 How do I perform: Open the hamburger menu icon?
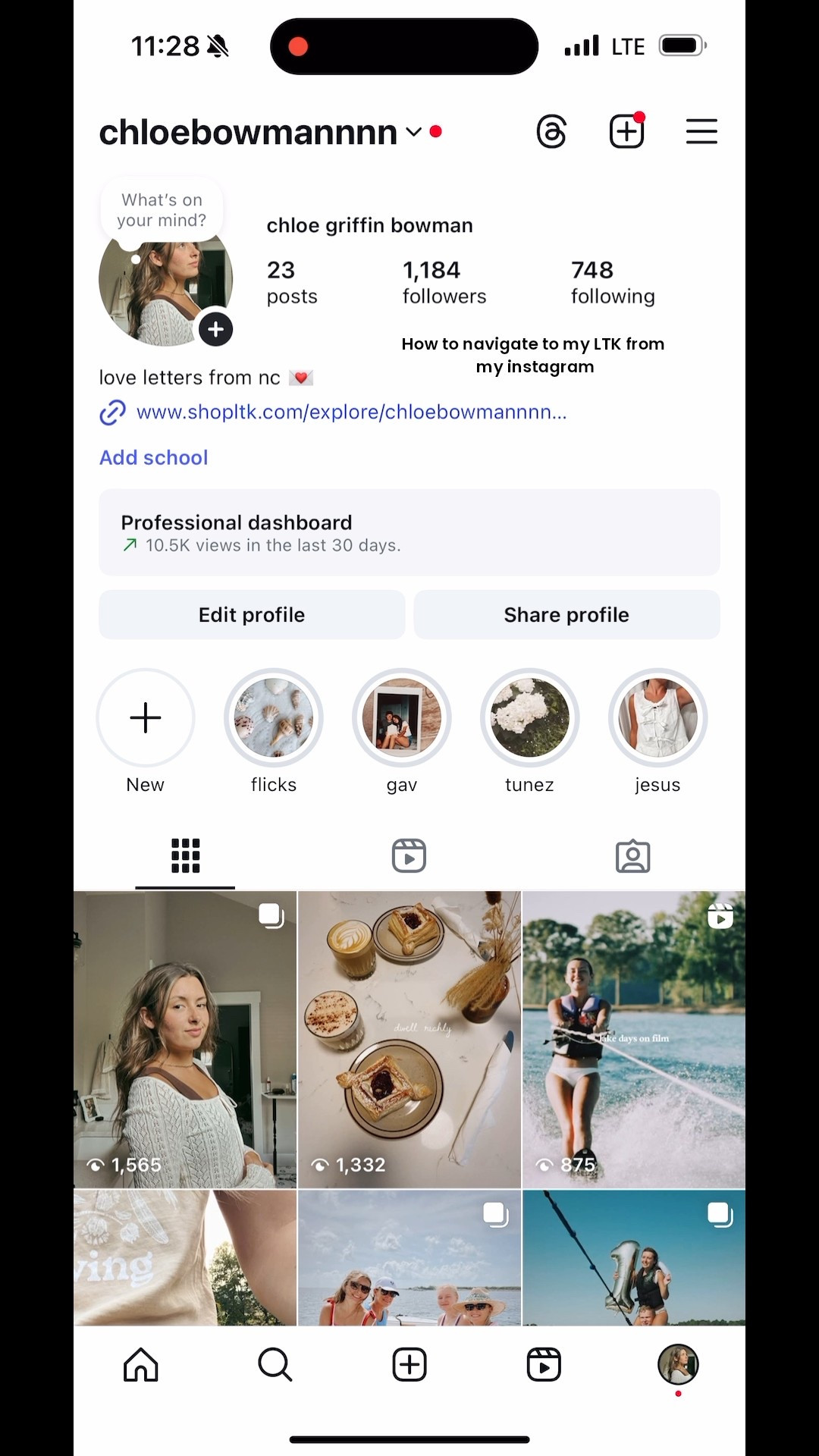[x=701, y=131]
